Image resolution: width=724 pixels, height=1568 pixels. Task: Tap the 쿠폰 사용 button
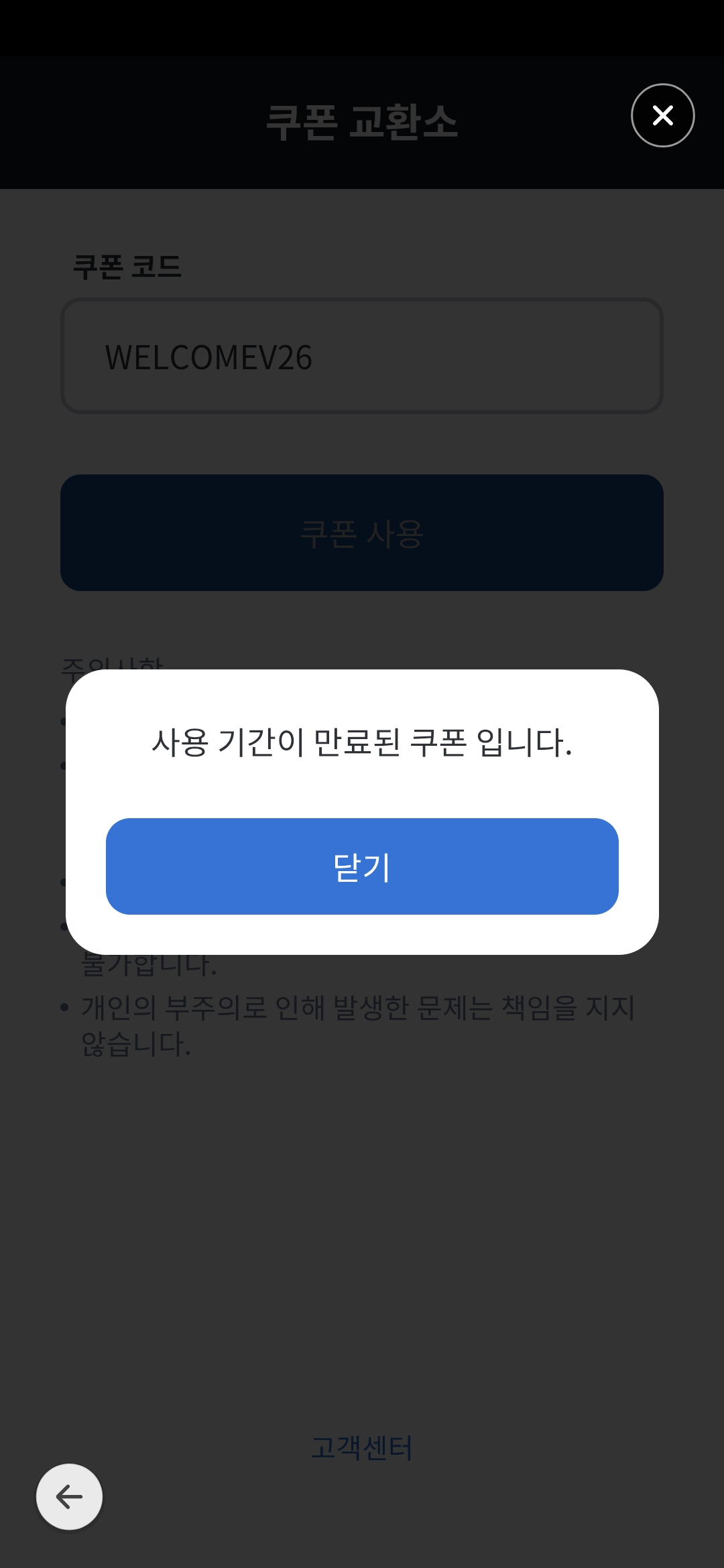pyautogui.click(x=362, y=533)
